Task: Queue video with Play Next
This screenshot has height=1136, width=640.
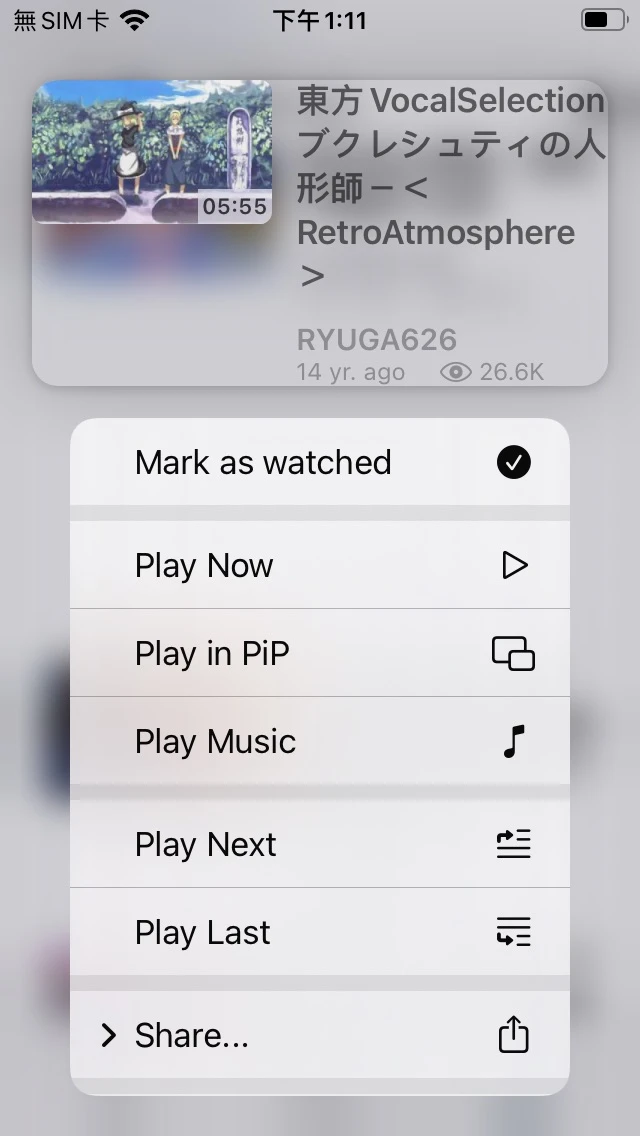Action: click(319, 844)
